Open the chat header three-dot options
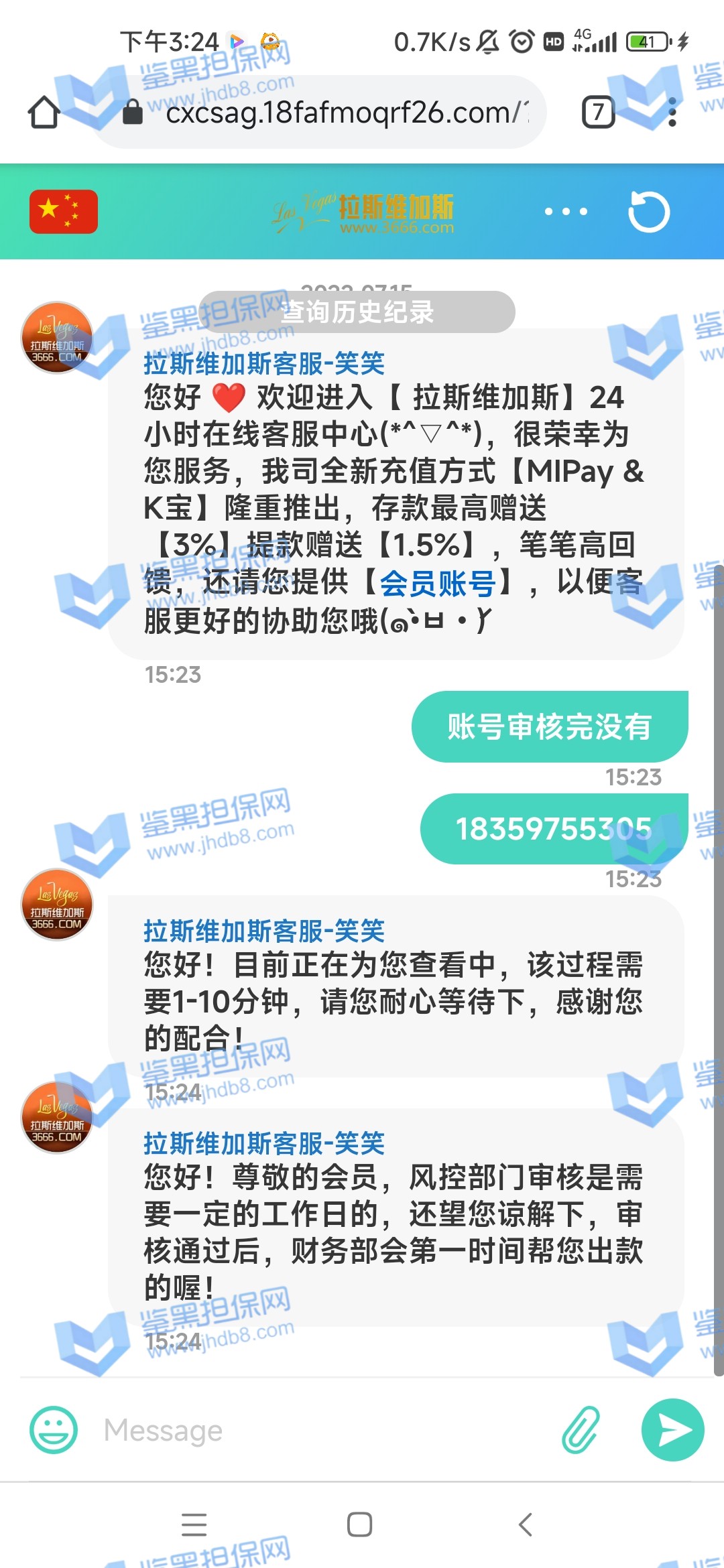The height and width of the screenshot is (1568, 724). point(566,212)
